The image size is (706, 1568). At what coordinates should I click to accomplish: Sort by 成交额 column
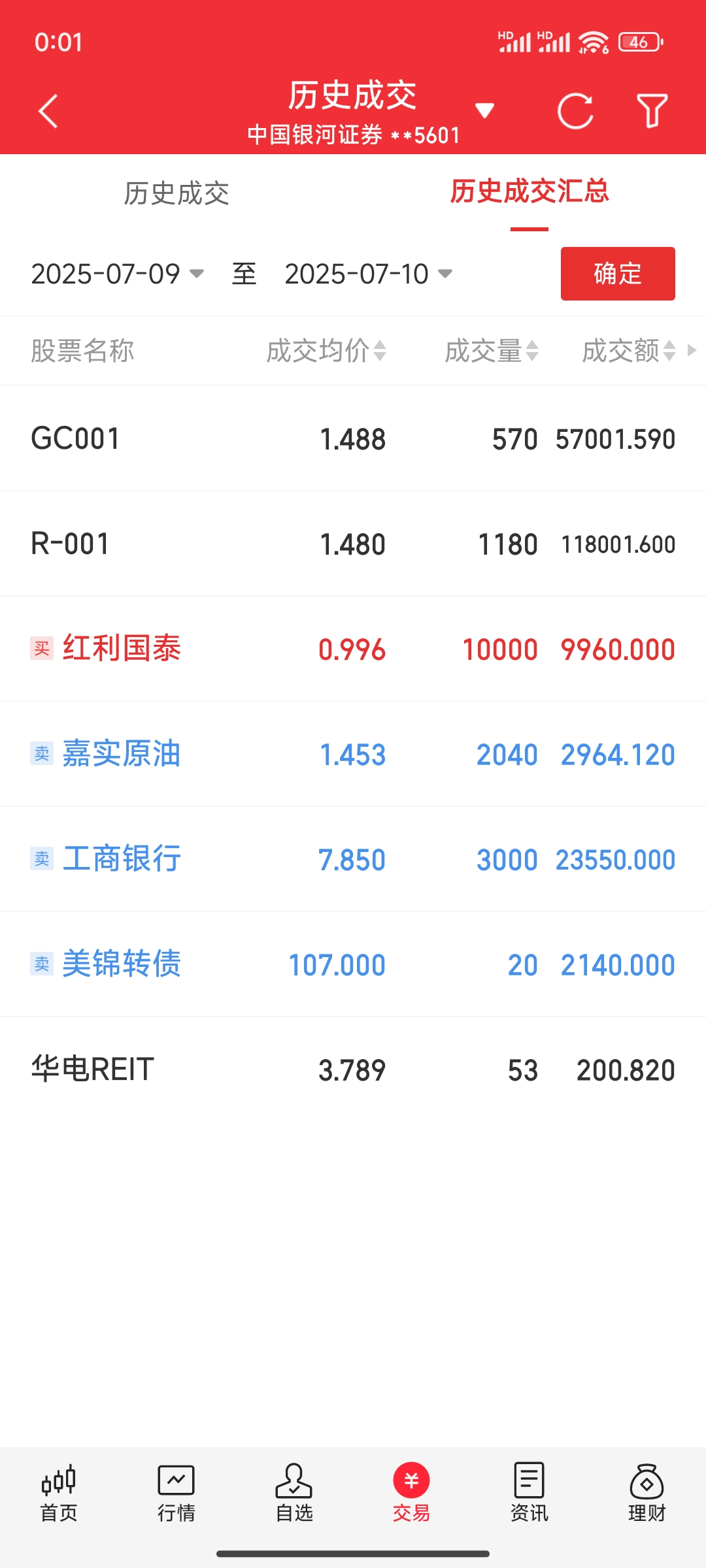pos(628,351)
